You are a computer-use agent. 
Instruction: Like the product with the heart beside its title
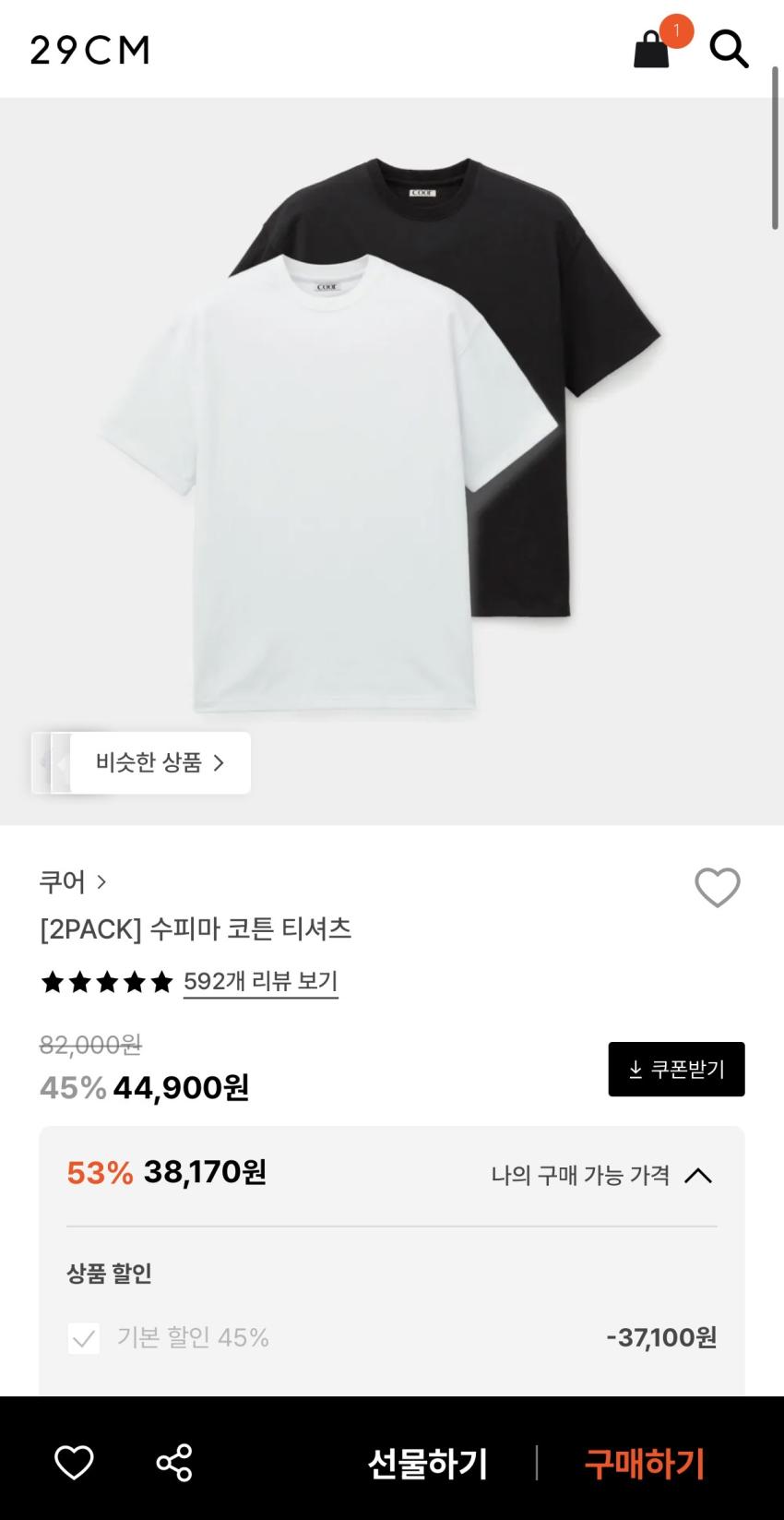[717, 888]
